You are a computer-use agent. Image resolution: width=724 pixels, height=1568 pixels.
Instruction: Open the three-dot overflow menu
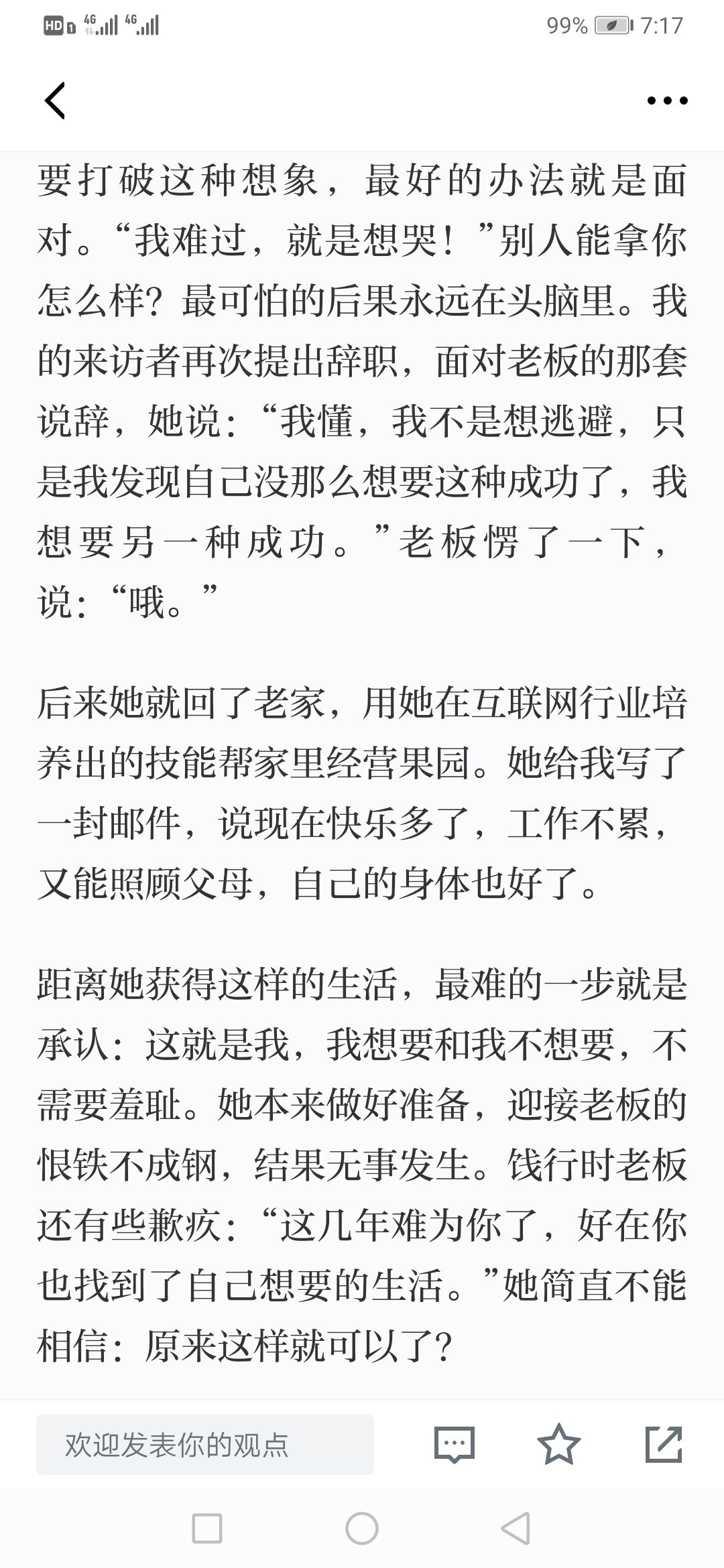pyautogui.click(x=667, y=101)
